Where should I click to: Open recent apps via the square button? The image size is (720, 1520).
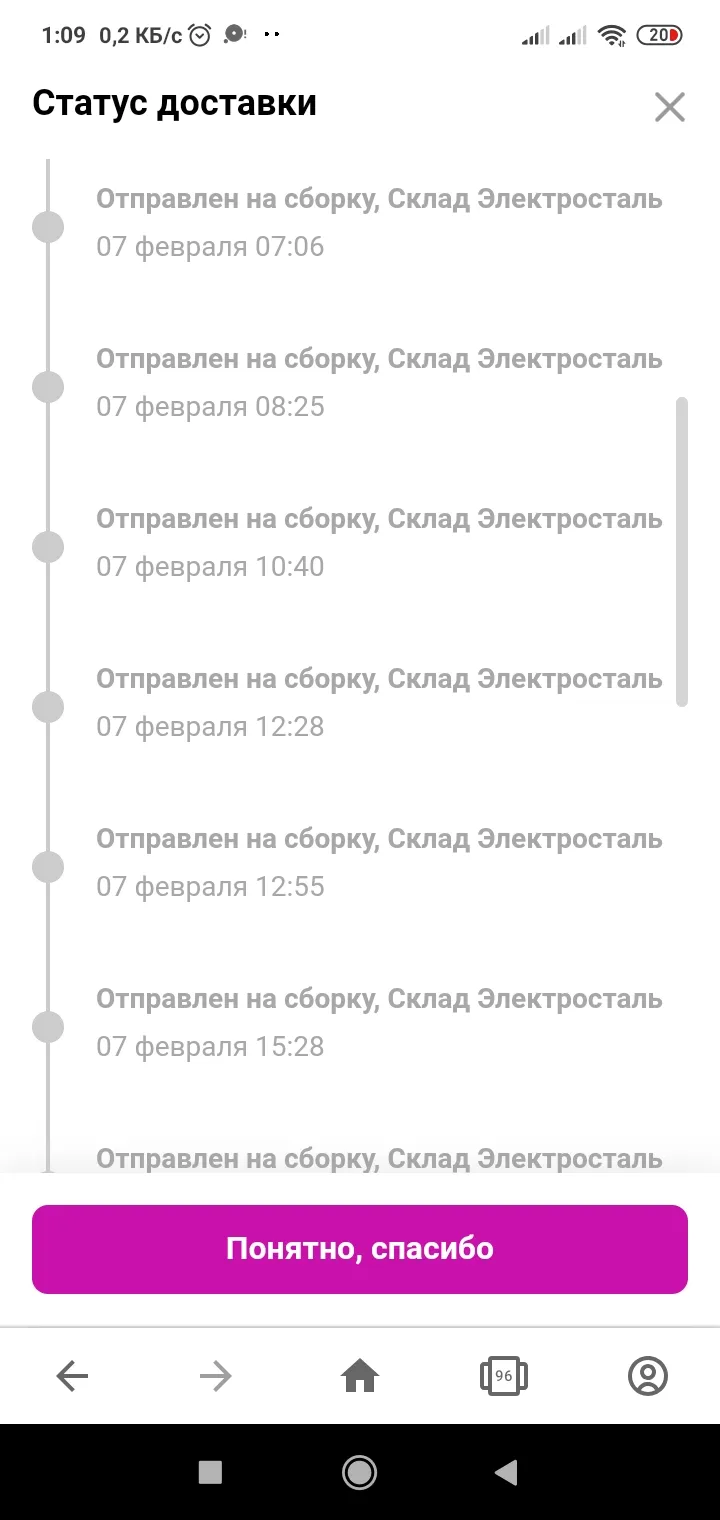[x=210, y=1471]
